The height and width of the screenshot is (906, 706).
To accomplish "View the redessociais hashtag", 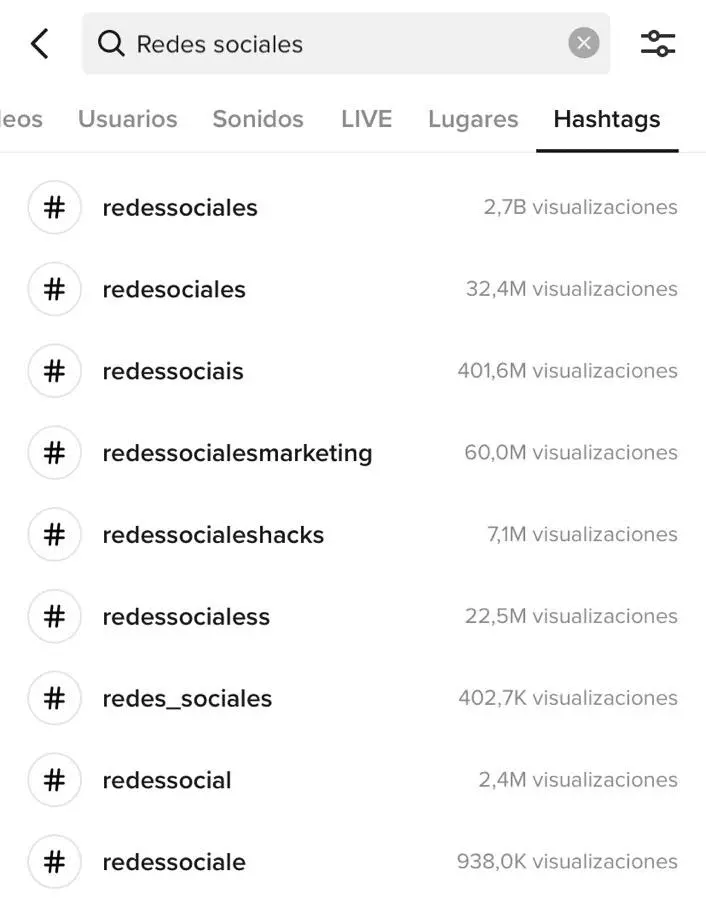I will point(173,372).
